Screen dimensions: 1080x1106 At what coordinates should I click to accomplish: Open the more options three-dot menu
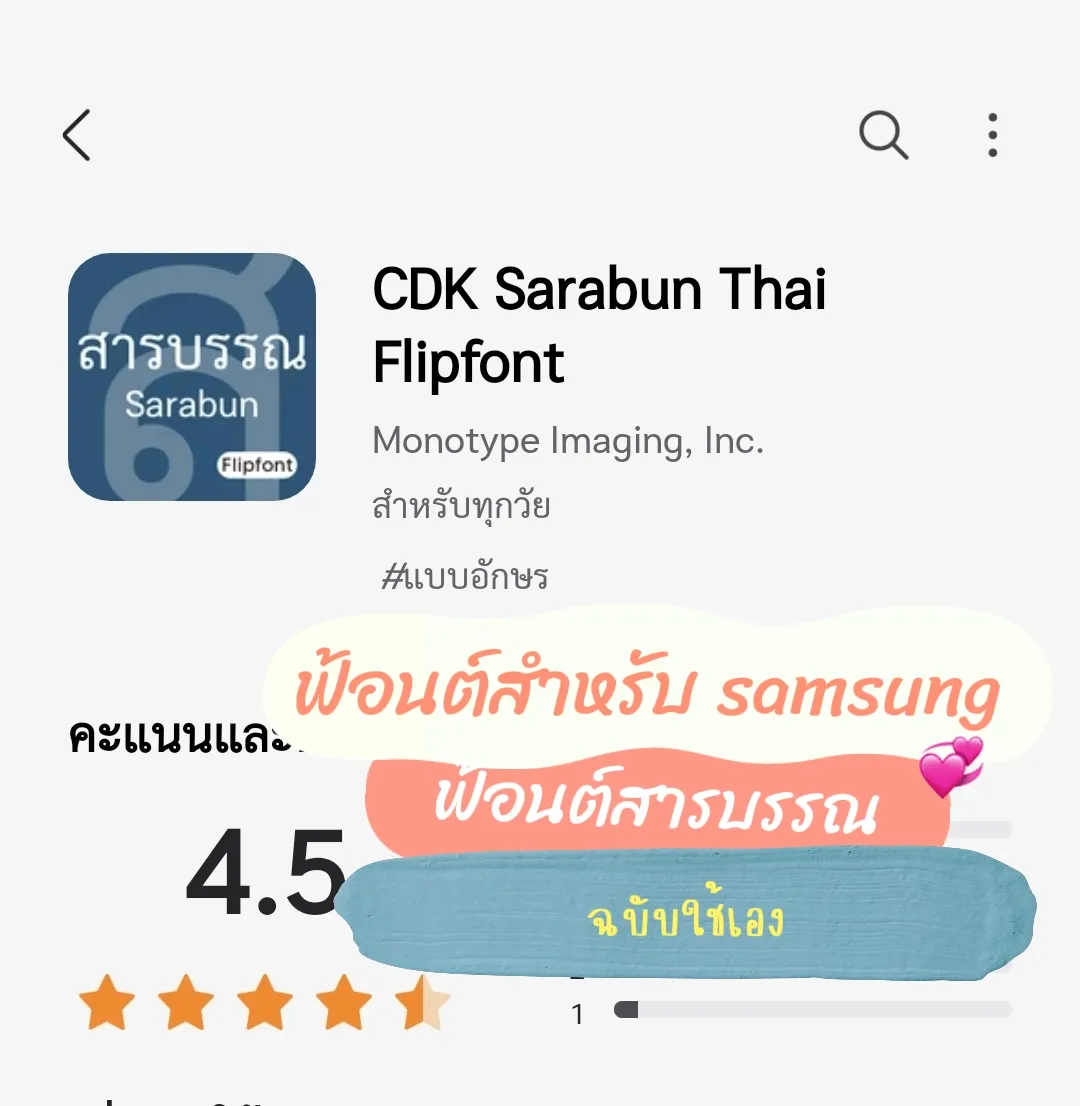(x=992, y=135)
